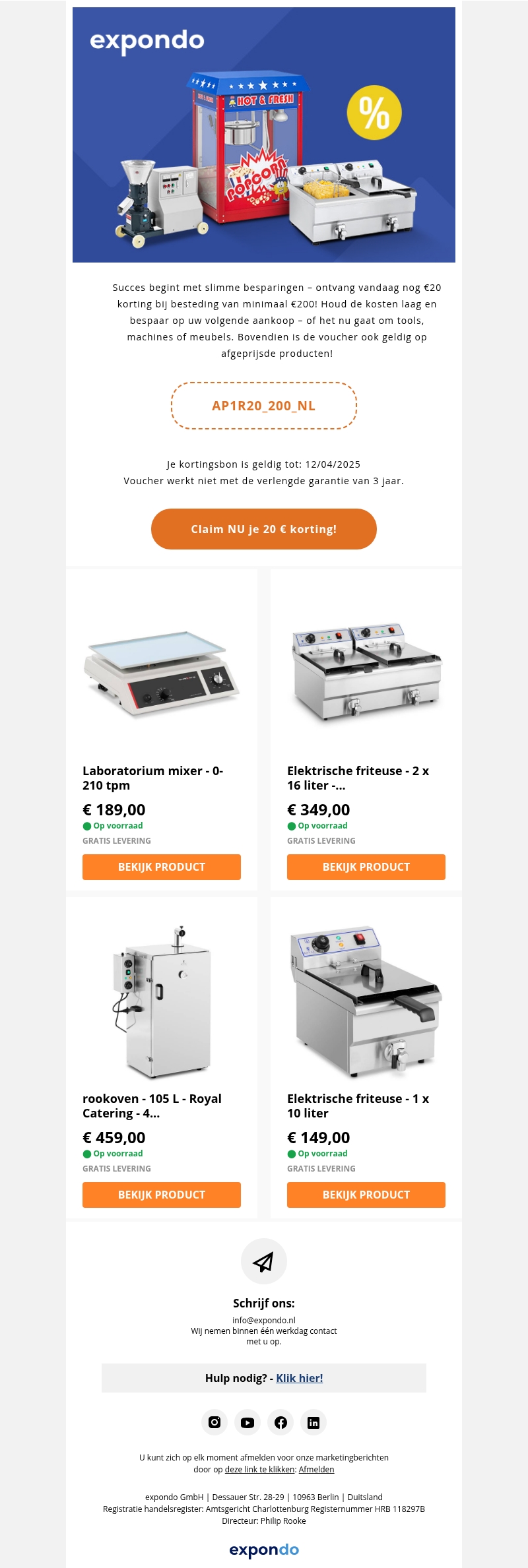Open the Laboratorium mixer product image
This screenshot has width=528, height=1568.
pos(162,670)
